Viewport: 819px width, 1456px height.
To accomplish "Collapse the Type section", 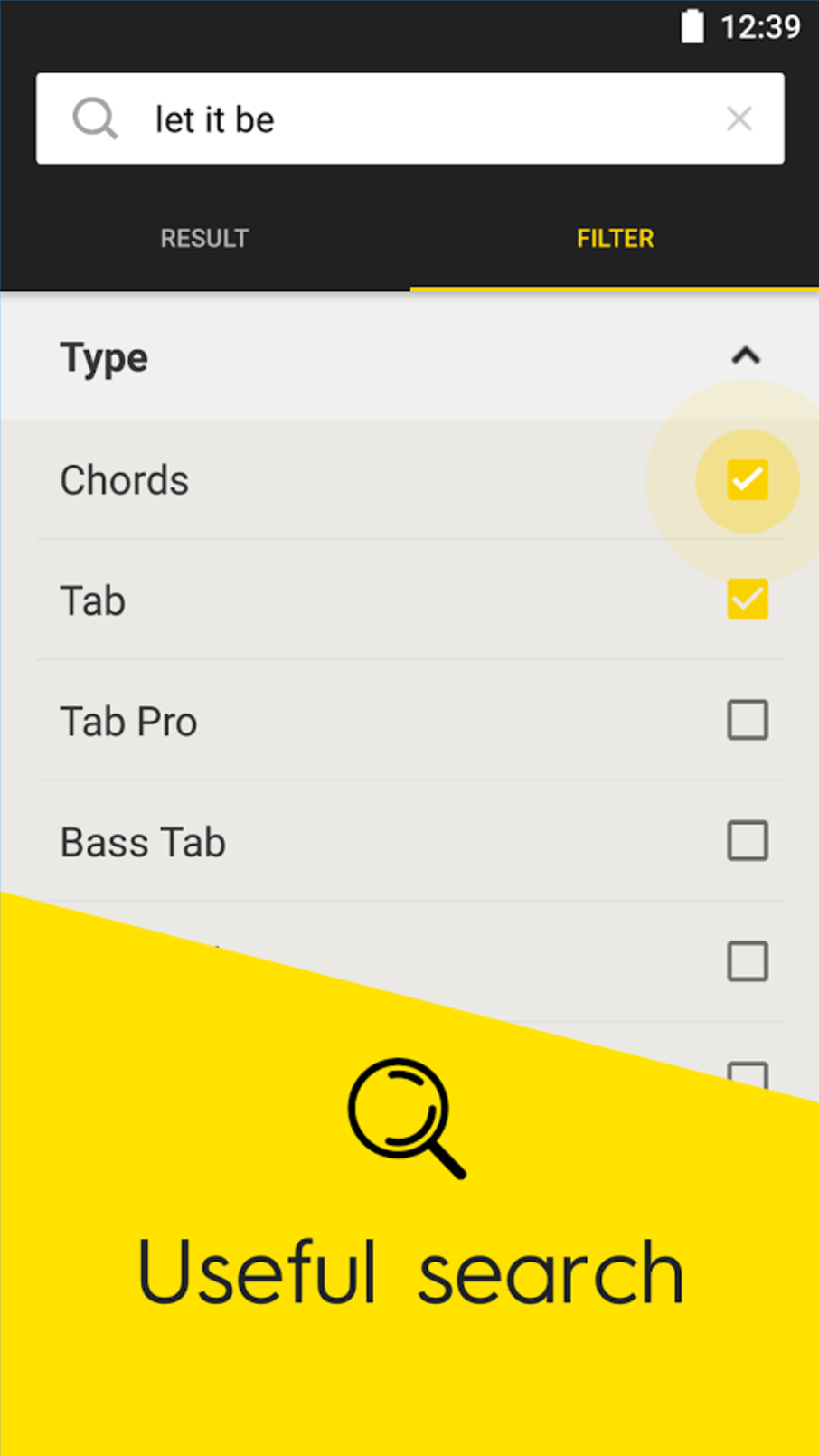I will click(746, 356).
